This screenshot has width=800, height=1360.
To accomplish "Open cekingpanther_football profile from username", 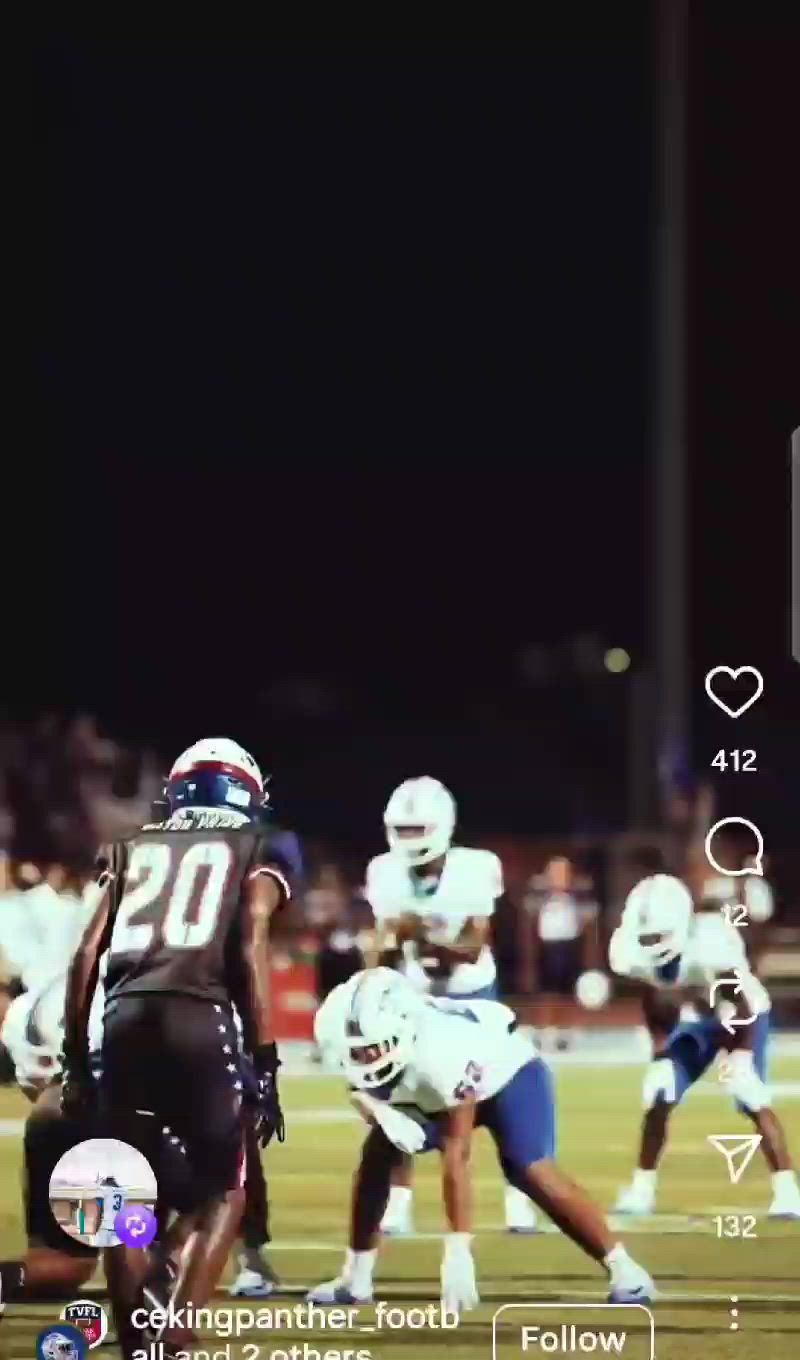I will point(294,1318).
